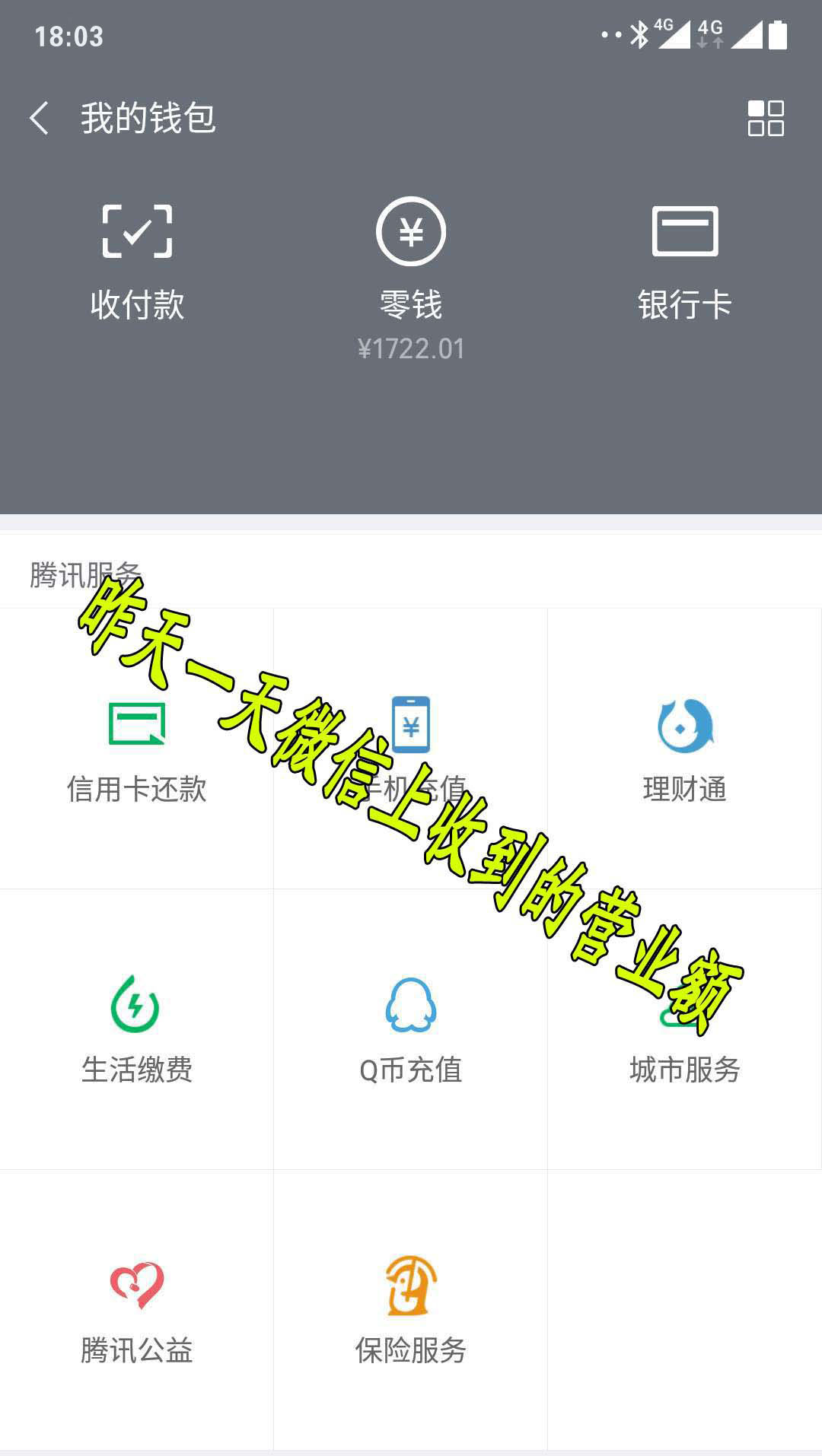Open the grid menu icon in the header
This screenshot has height=1456, width=822.
pyautogui.click(x=765, y=119)
